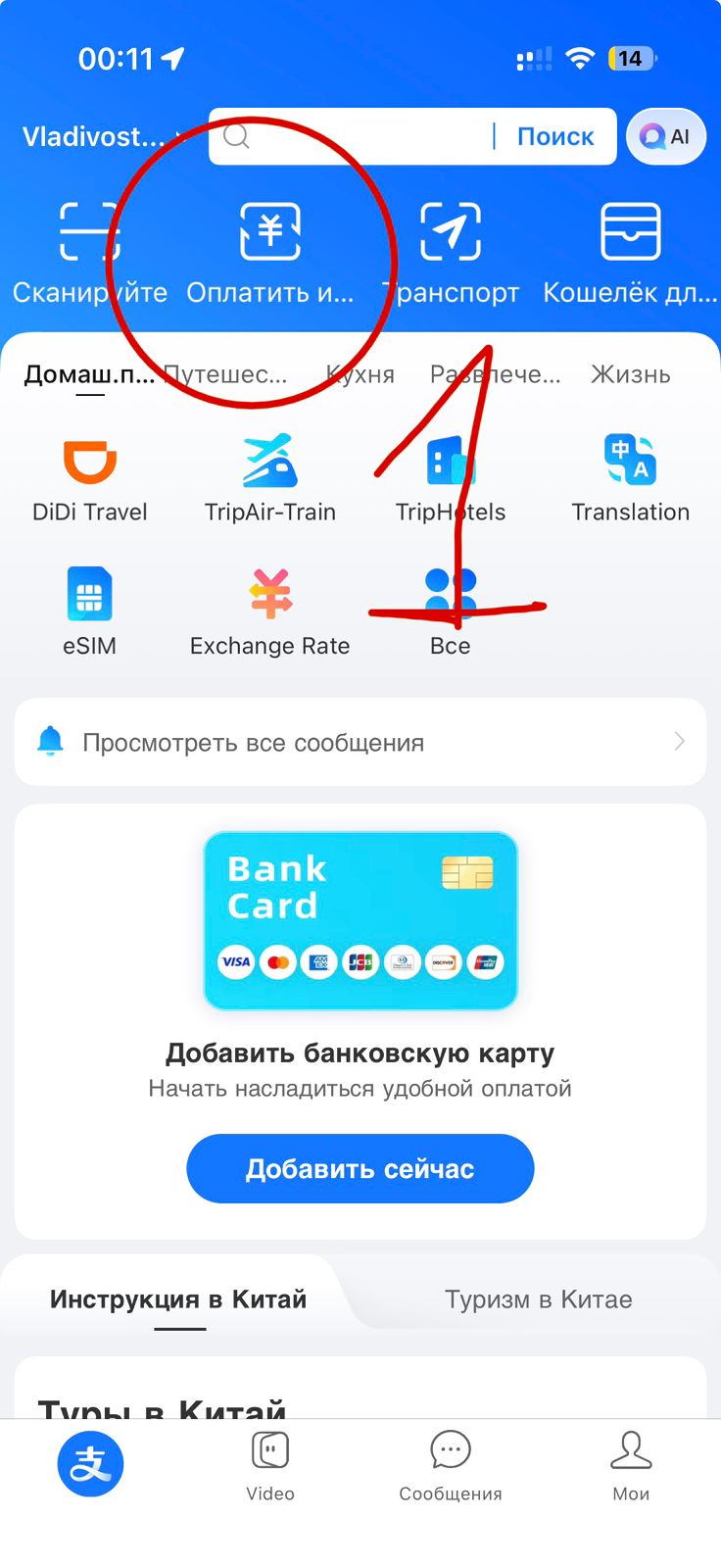The image size is (721, 1568).
Task: Launch DiDi Travel
Action: tap(89, 475)
